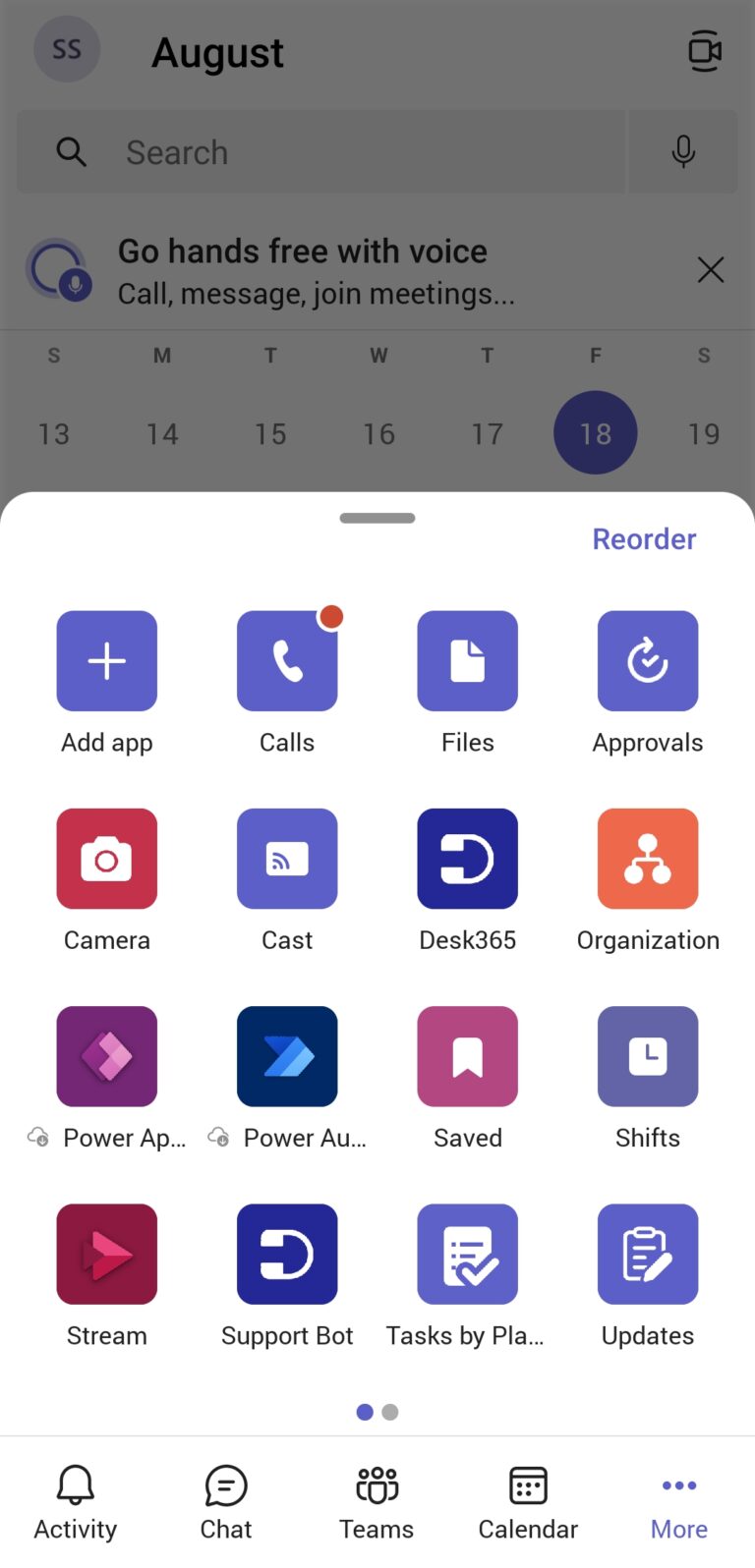755x1568 pixels.
Task: Tap the Reorder link
Action: (644, 538)
